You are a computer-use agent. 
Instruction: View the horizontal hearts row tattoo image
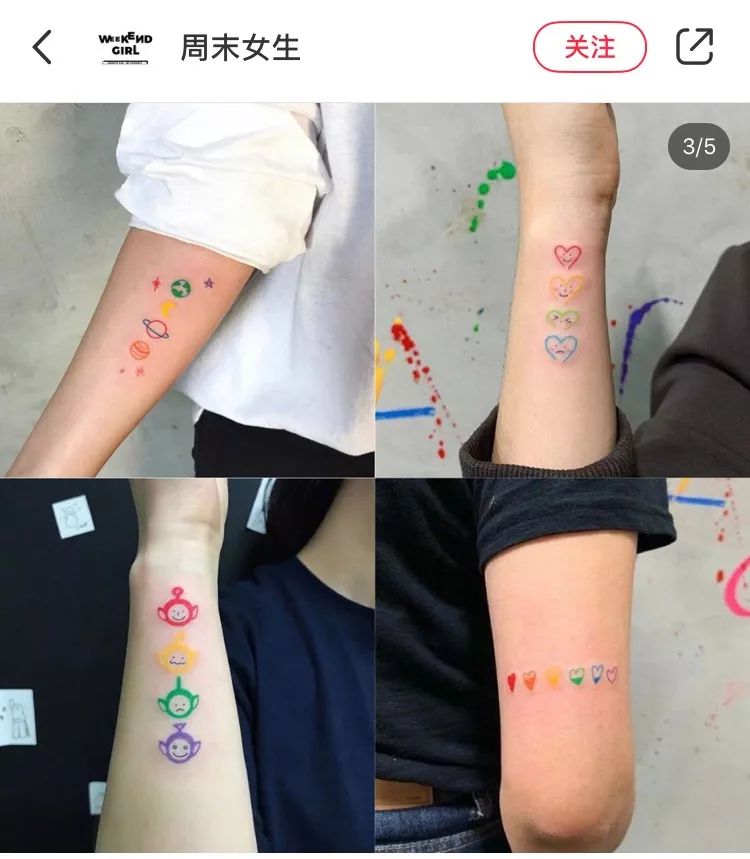[x=565, y=670]
